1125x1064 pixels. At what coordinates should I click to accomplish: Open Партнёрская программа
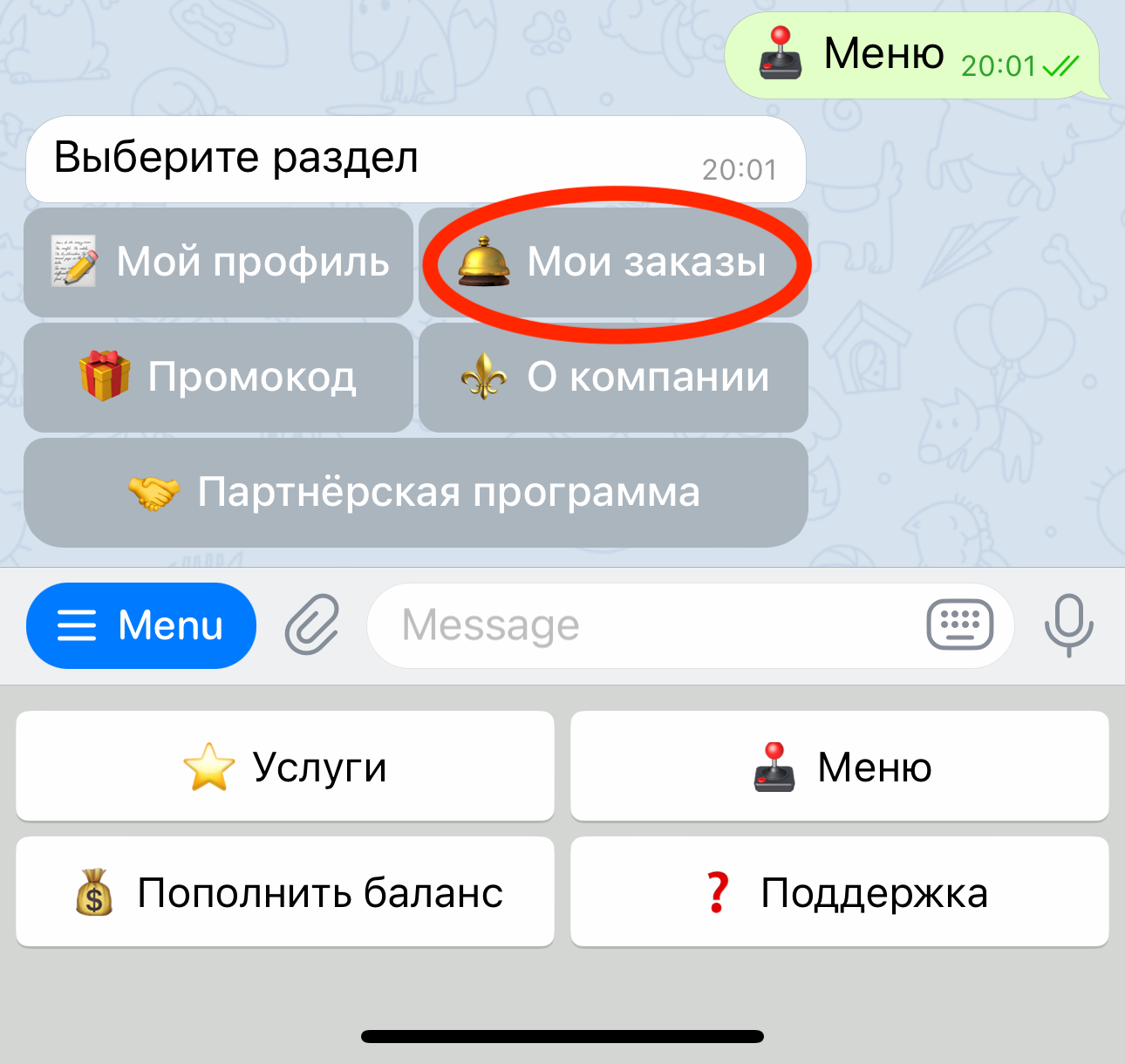click(x=415, y=492)
